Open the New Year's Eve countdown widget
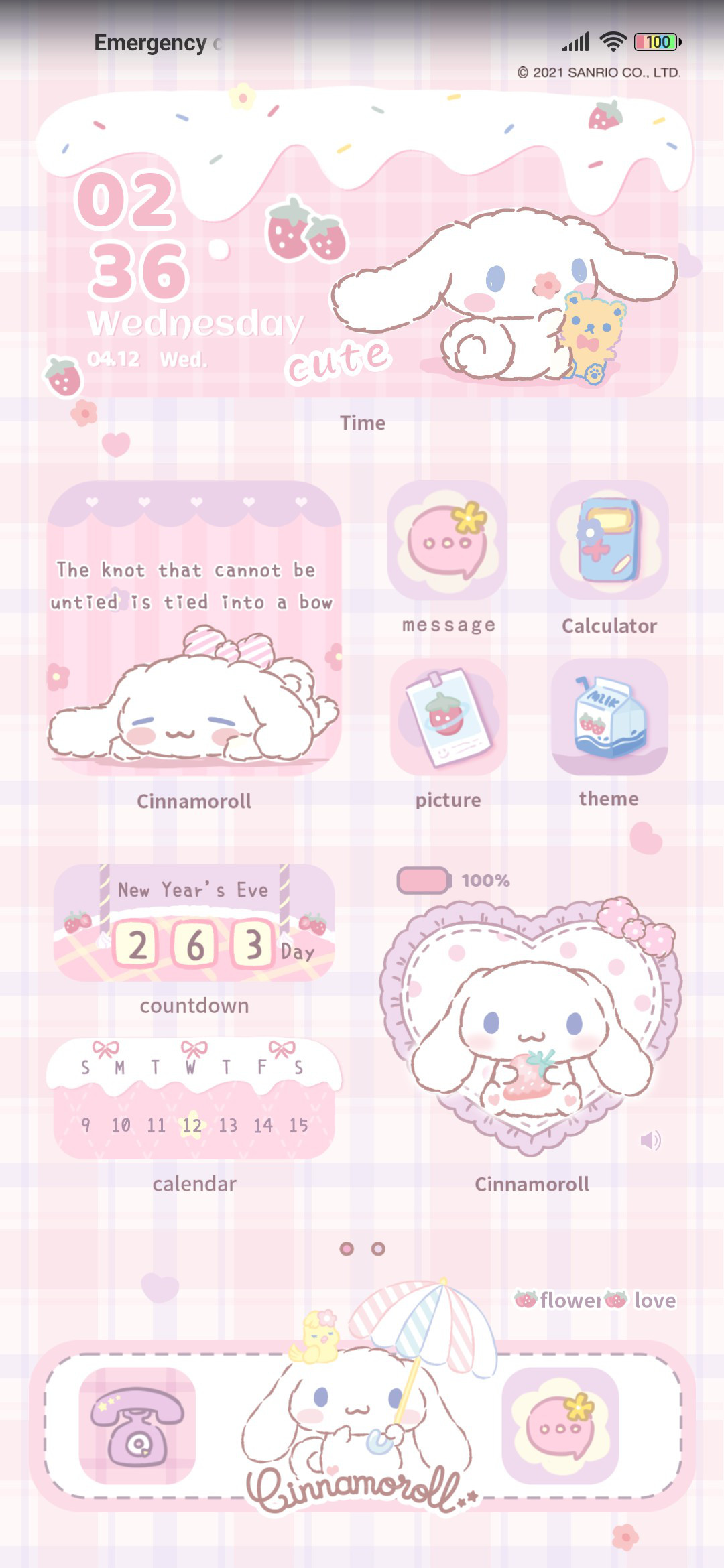 coord(194,923)
